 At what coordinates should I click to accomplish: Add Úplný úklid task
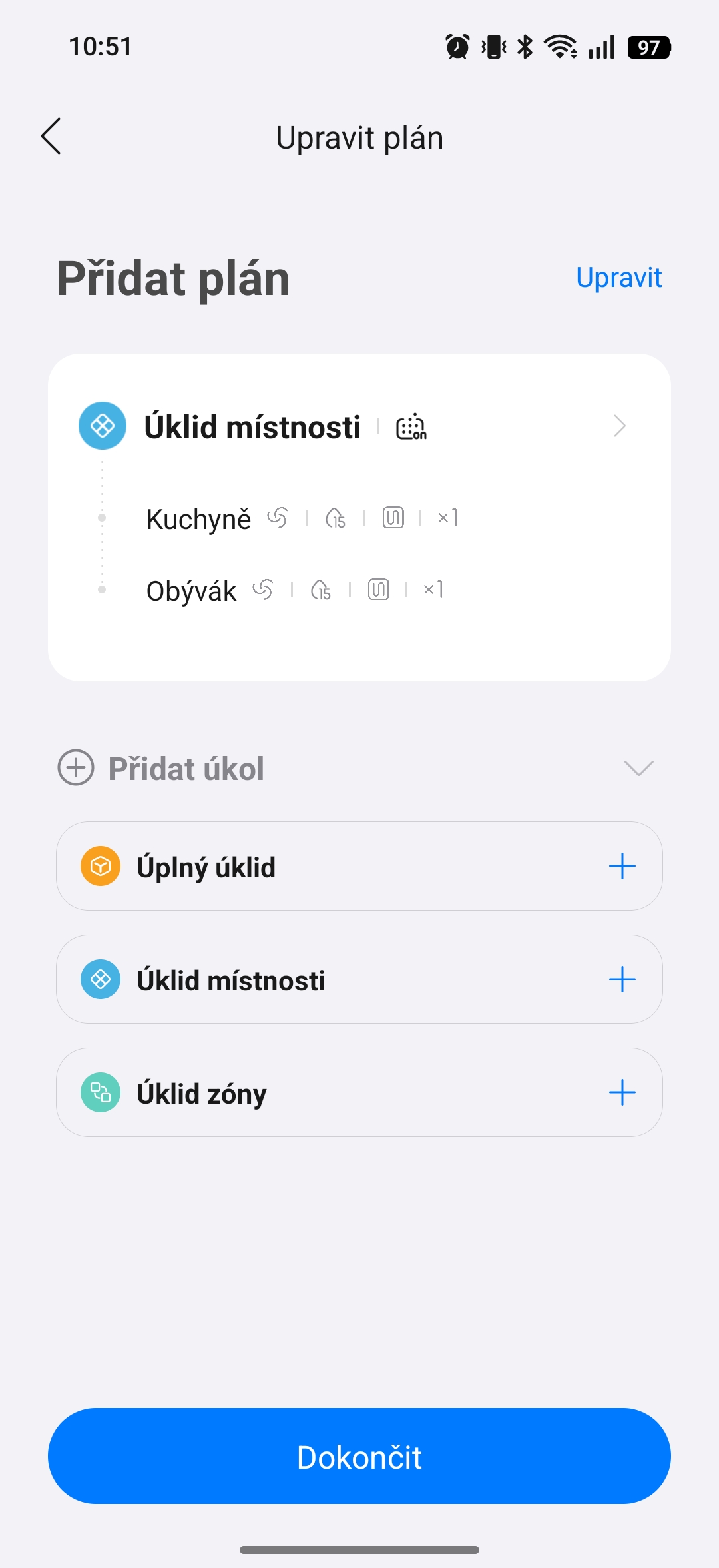(x=622, y=867)
